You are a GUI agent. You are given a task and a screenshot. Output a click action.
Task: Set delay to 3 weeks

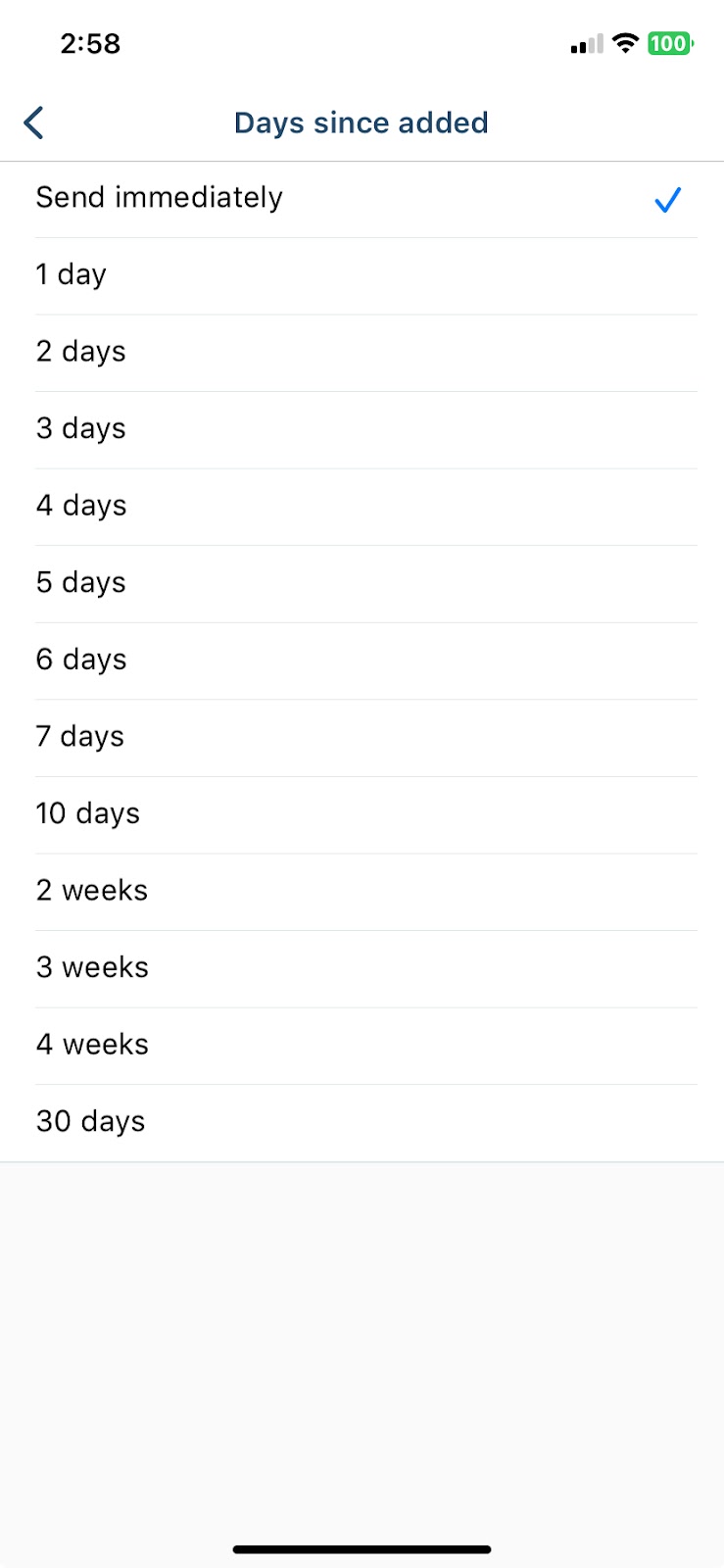click(x=362, y=968)
